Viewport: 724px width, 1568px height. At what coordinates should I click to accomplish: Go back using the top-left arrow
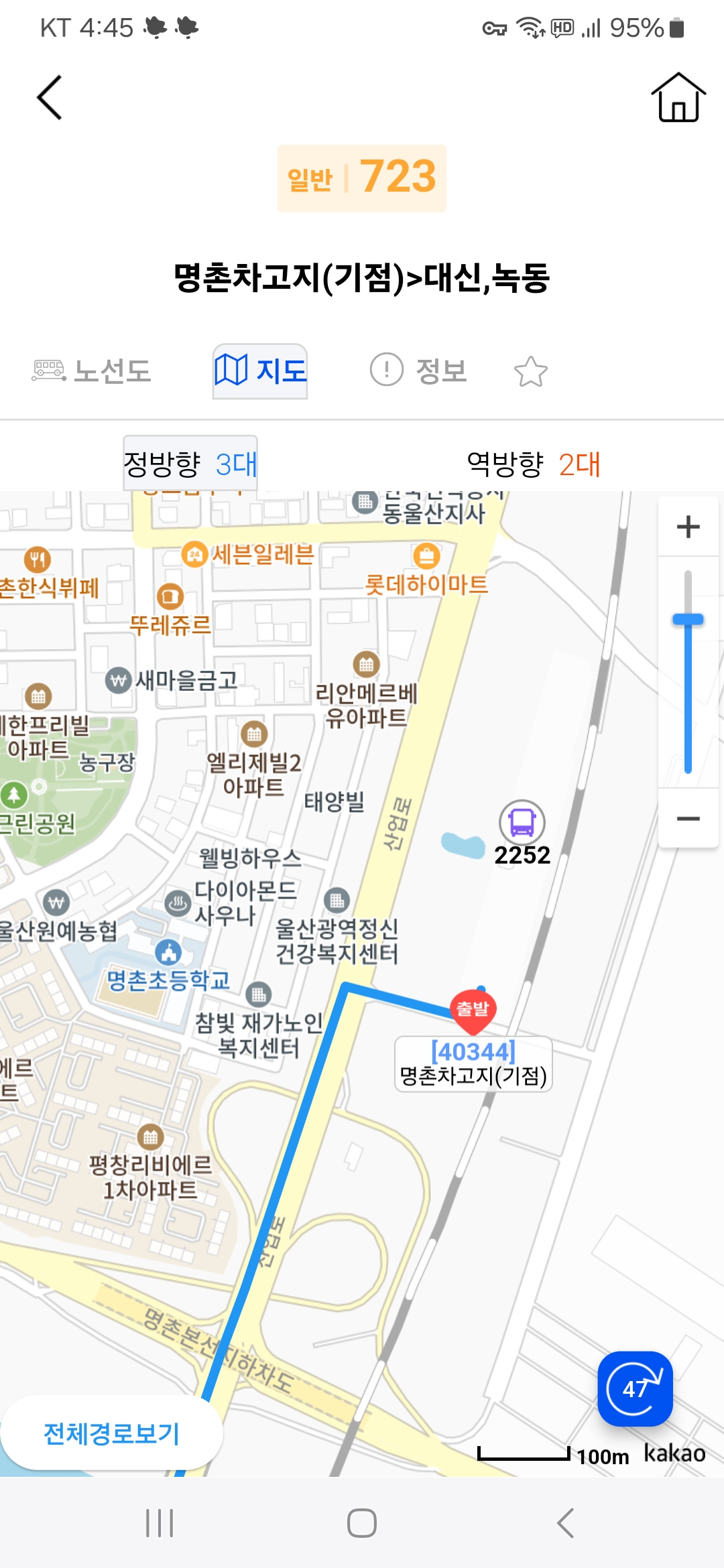click(50, 98)
